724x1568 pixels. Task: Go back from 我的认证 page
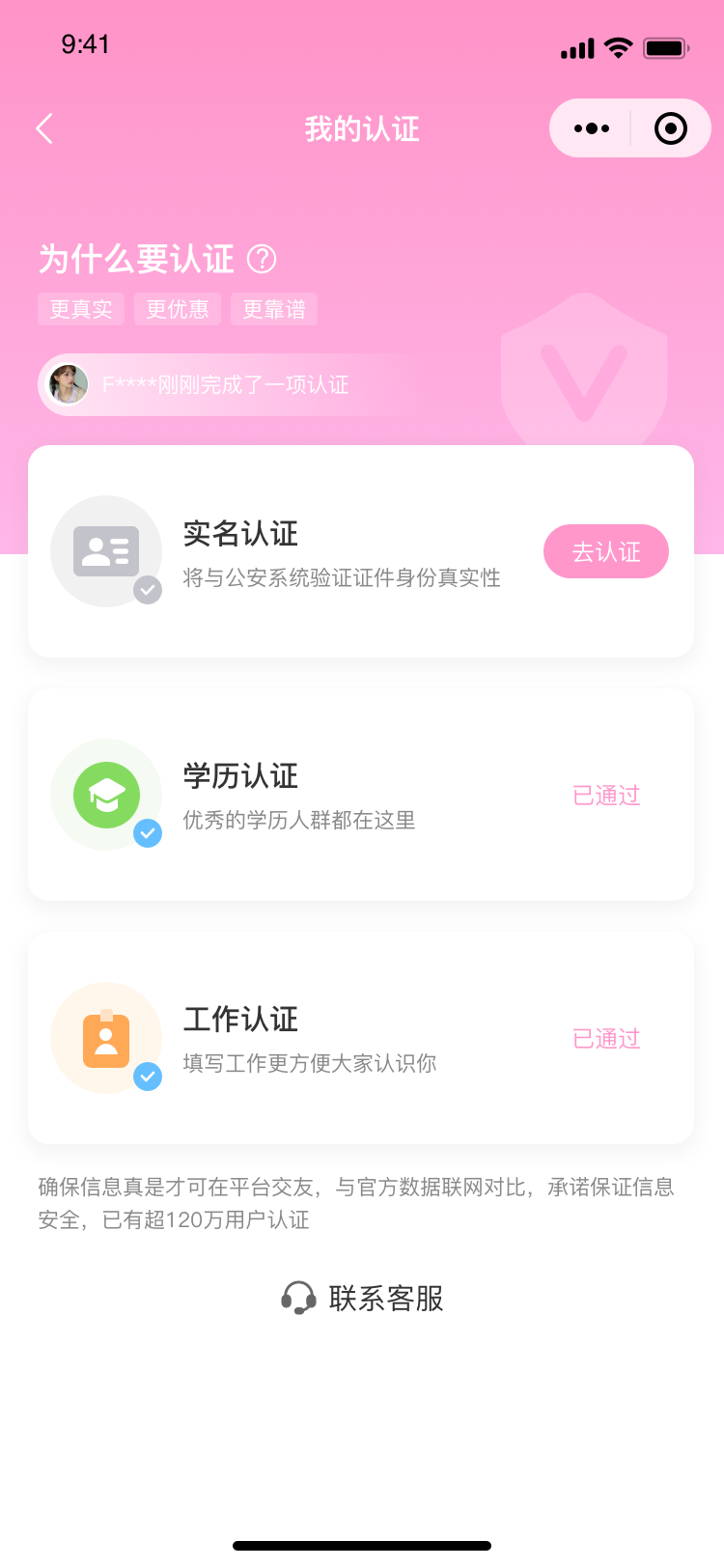[44, 128]
